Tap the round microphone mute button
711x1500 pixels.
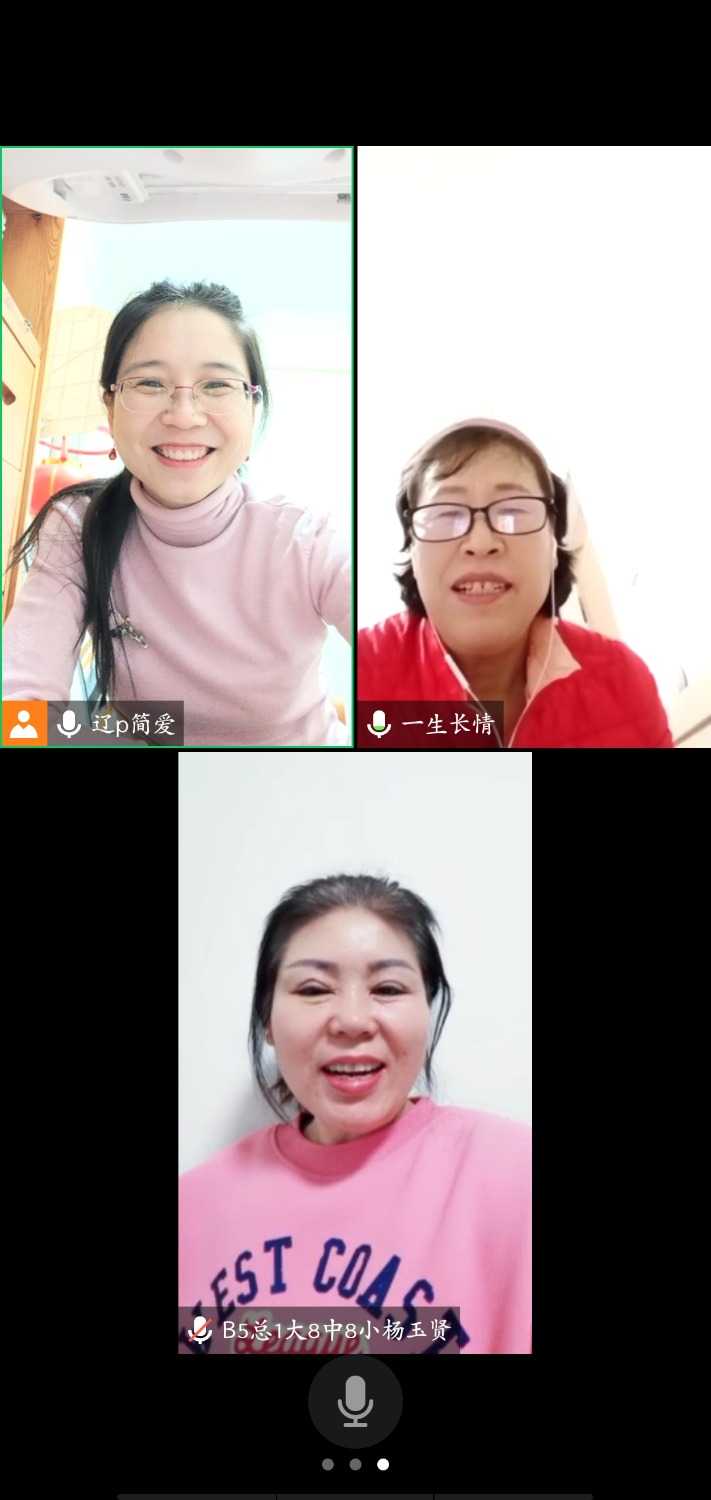tap(355, 1401)
